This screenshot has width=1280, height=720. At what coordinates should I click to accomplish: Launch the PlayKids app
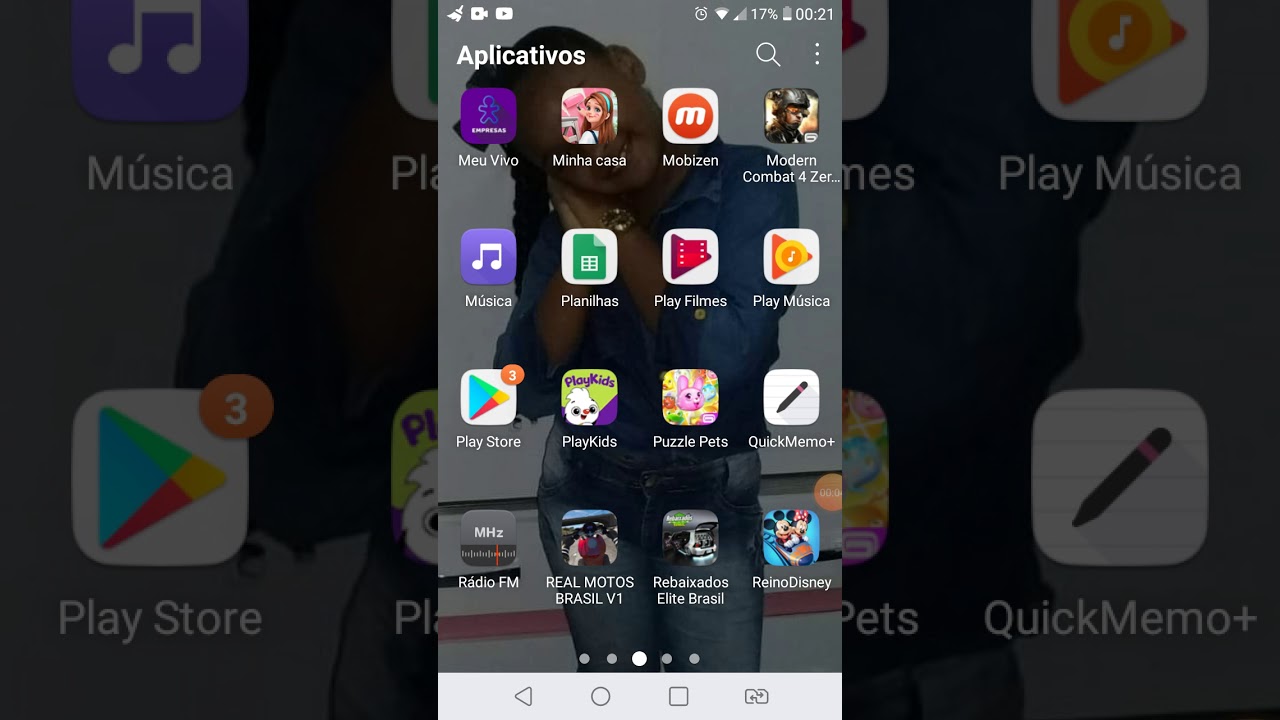coord(589,398)
